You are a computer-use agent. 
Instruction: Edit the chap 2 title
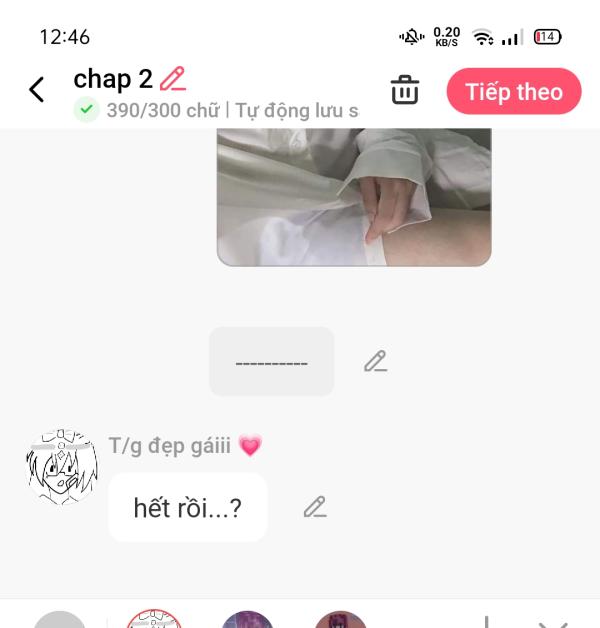point(173,79)
